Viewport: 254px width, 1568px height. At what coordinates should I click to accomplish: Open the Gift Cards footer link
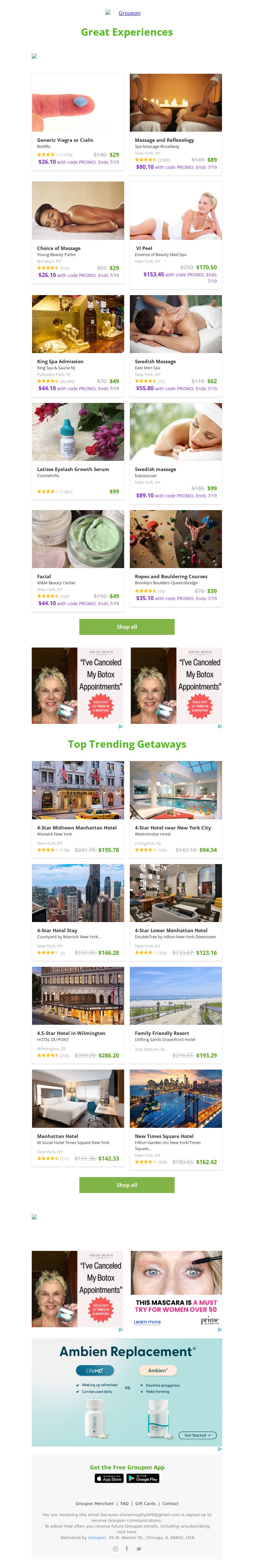coord(145,1503)
